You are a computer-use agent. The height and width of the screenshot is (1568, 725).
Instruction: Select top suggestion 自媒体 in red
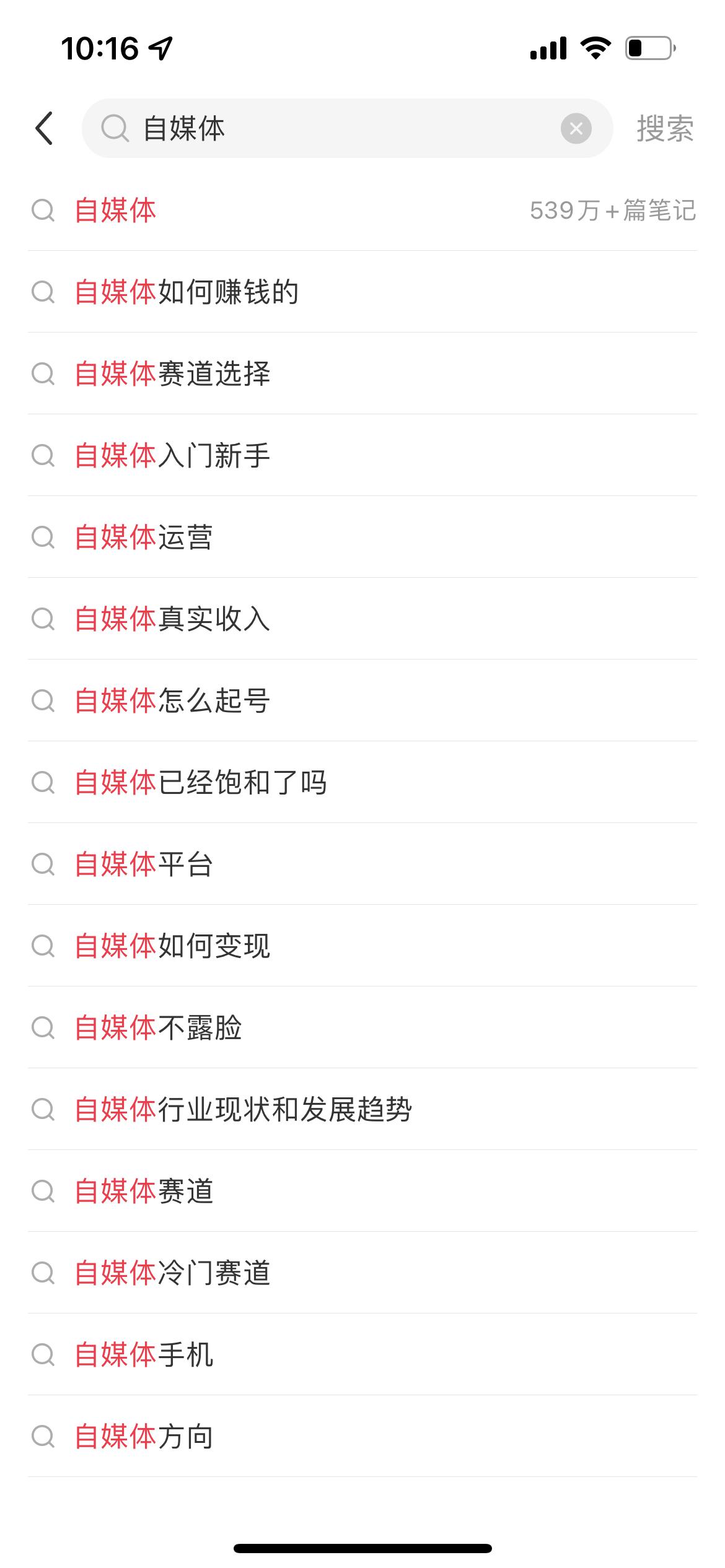click(x=115, y=212)
